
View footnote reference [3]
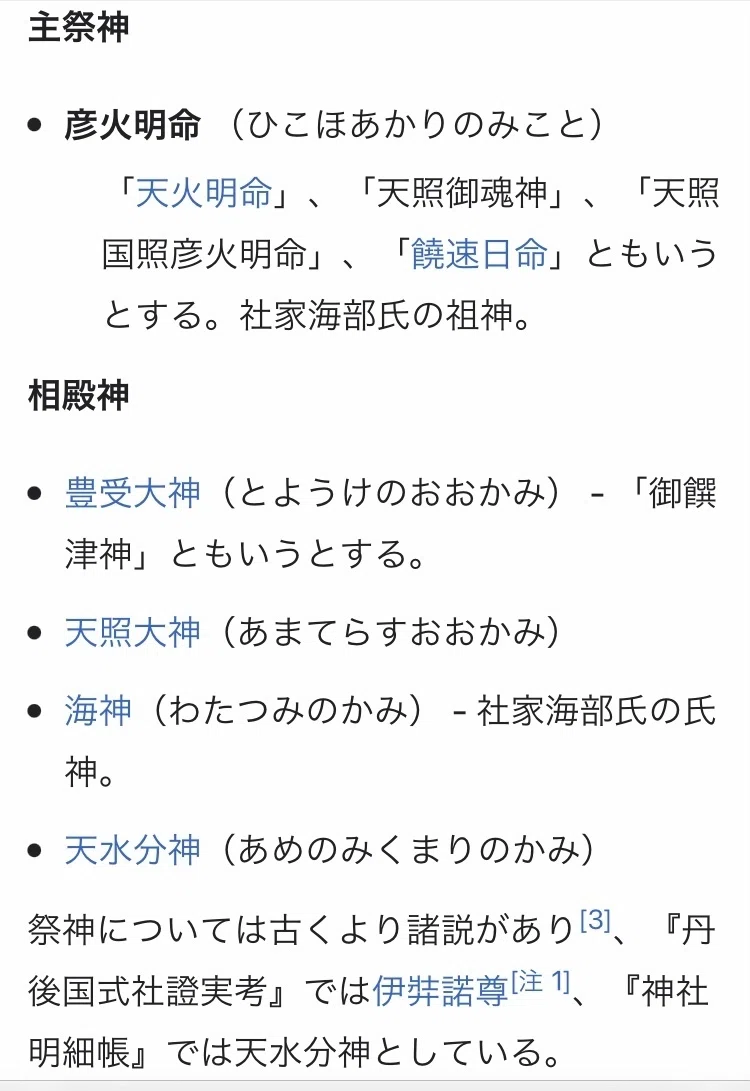(x=595, y=920)
